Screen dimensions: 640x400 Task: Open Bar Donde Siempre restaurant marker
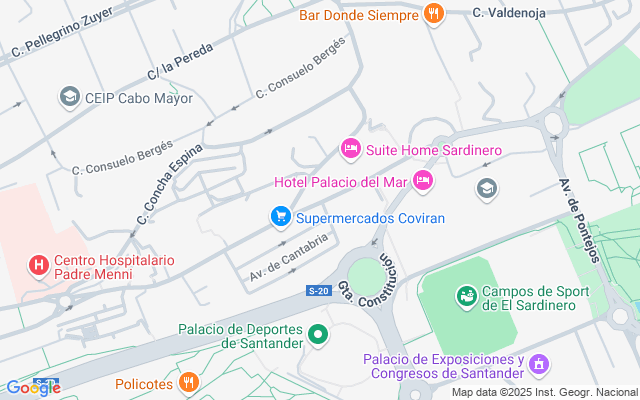(x=433, y=14)
